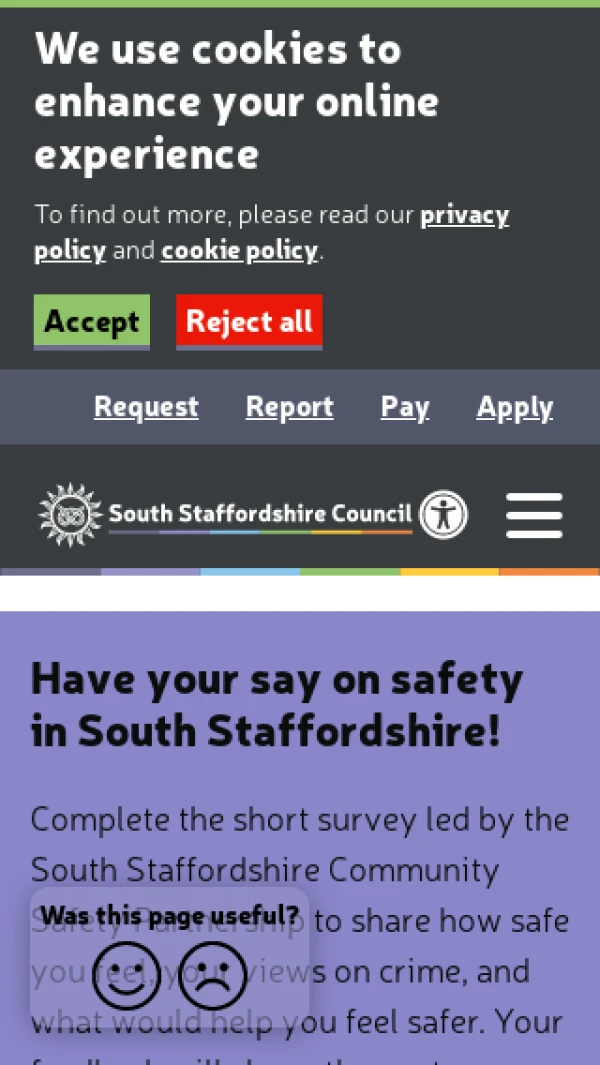This screenshot has width=600, height=1065.
Task: Open the Pay link
Action: pos(405,407)
